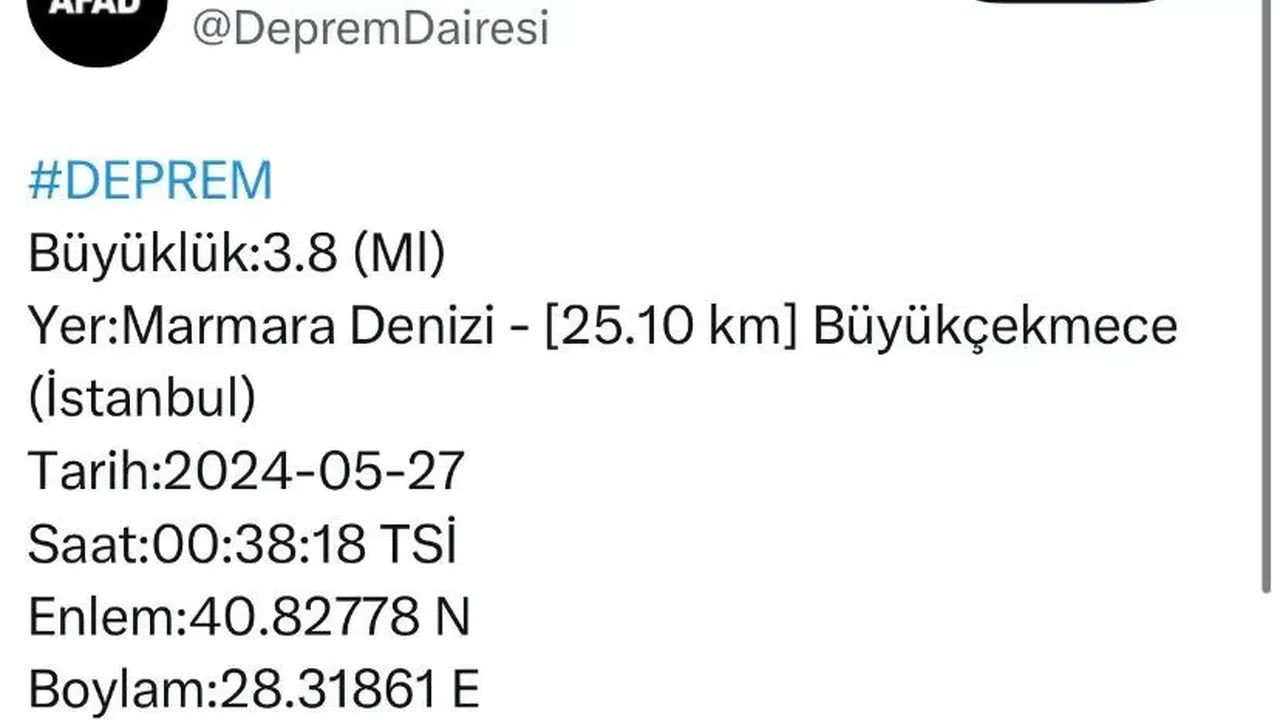Image resolution: width=1280 pixels, height=720 pixels.
Task: Open the #DEPREM hashtag link
Action: pos(150,181)
